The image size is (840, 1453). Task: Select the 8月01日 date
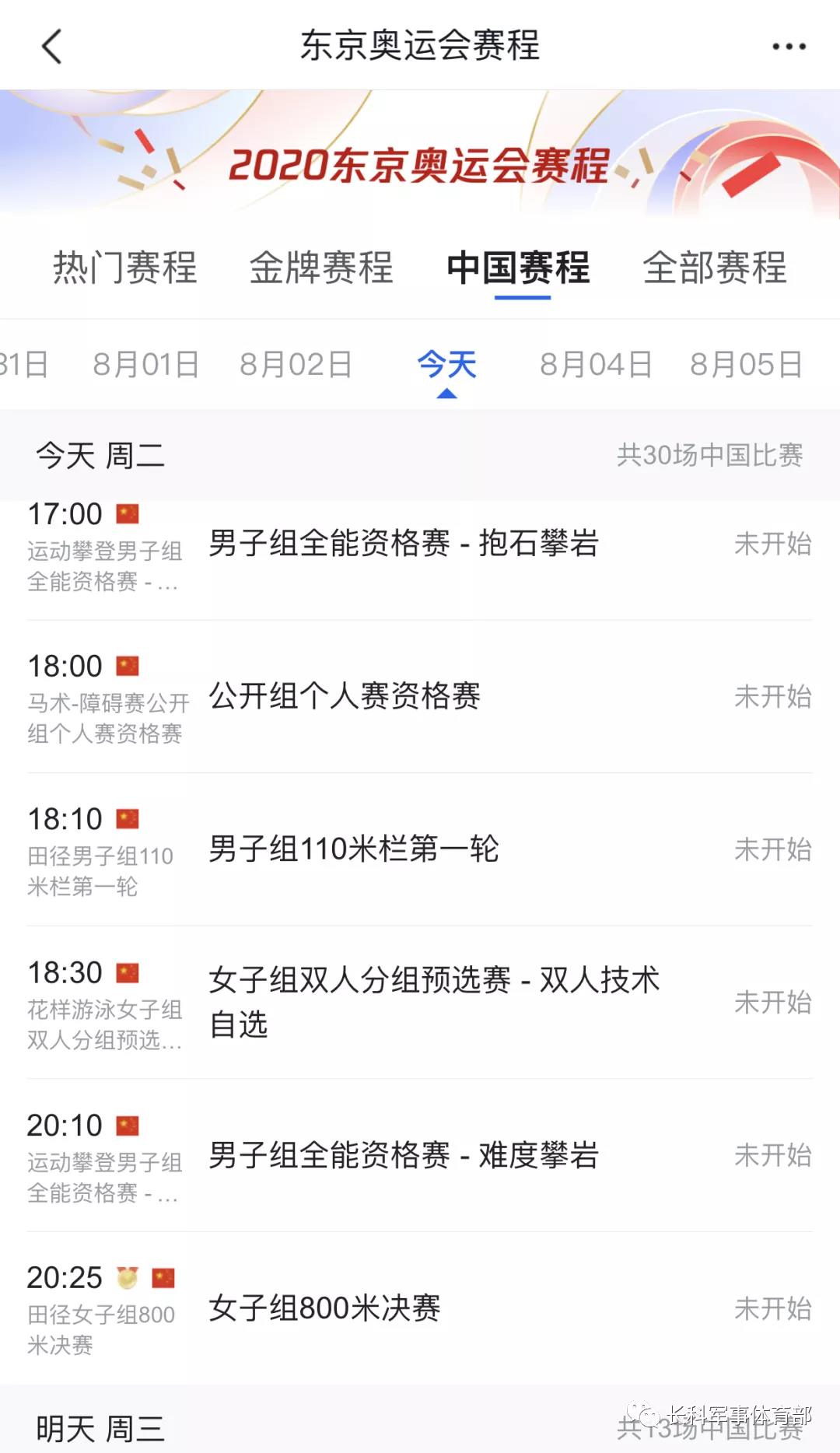[x=146, y=364]
